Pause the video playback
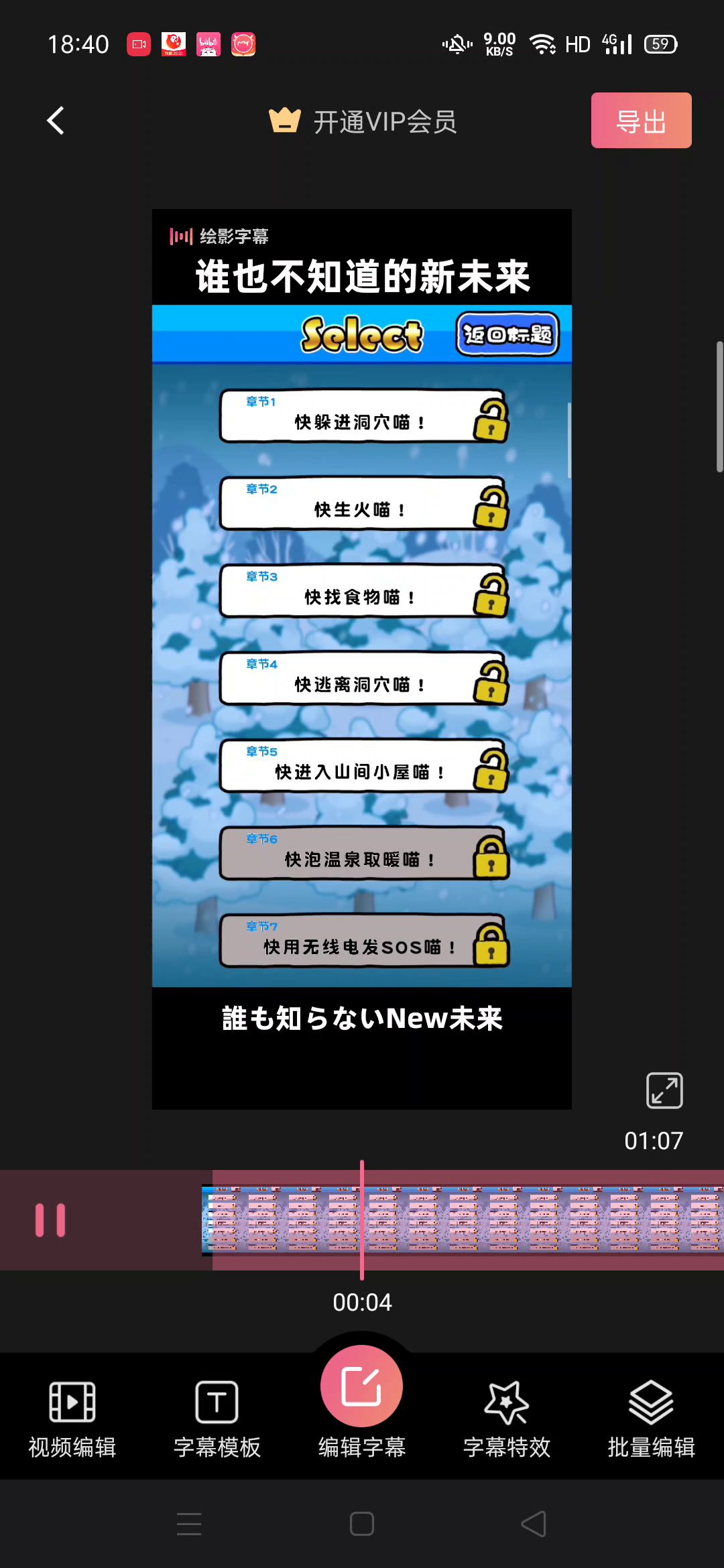Viewport: 724px width, 1568px height. (50, 1220)
